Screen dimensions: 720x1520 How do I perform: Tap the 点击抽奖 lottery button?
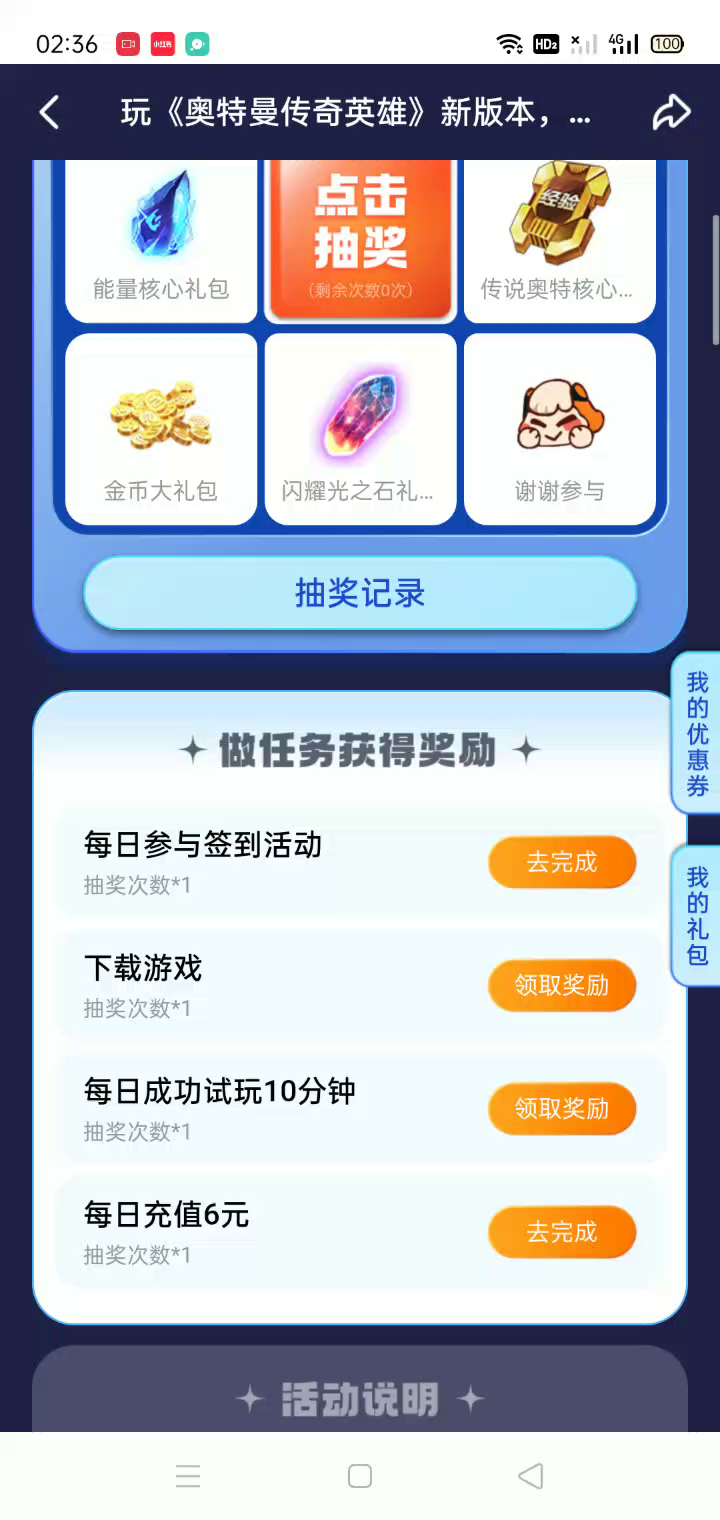[360, 241]
